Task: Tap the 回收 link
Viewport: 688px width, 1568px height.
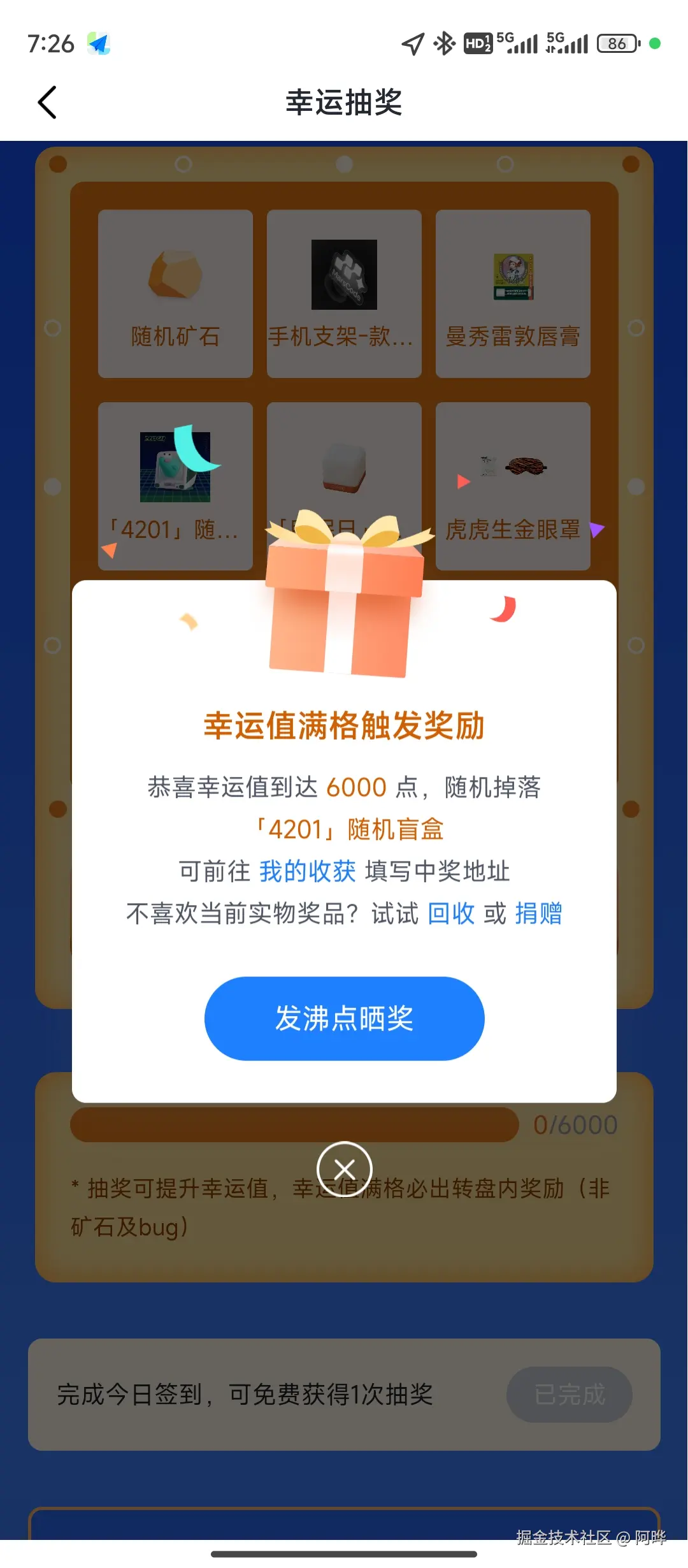Action: tap(451, 913)
